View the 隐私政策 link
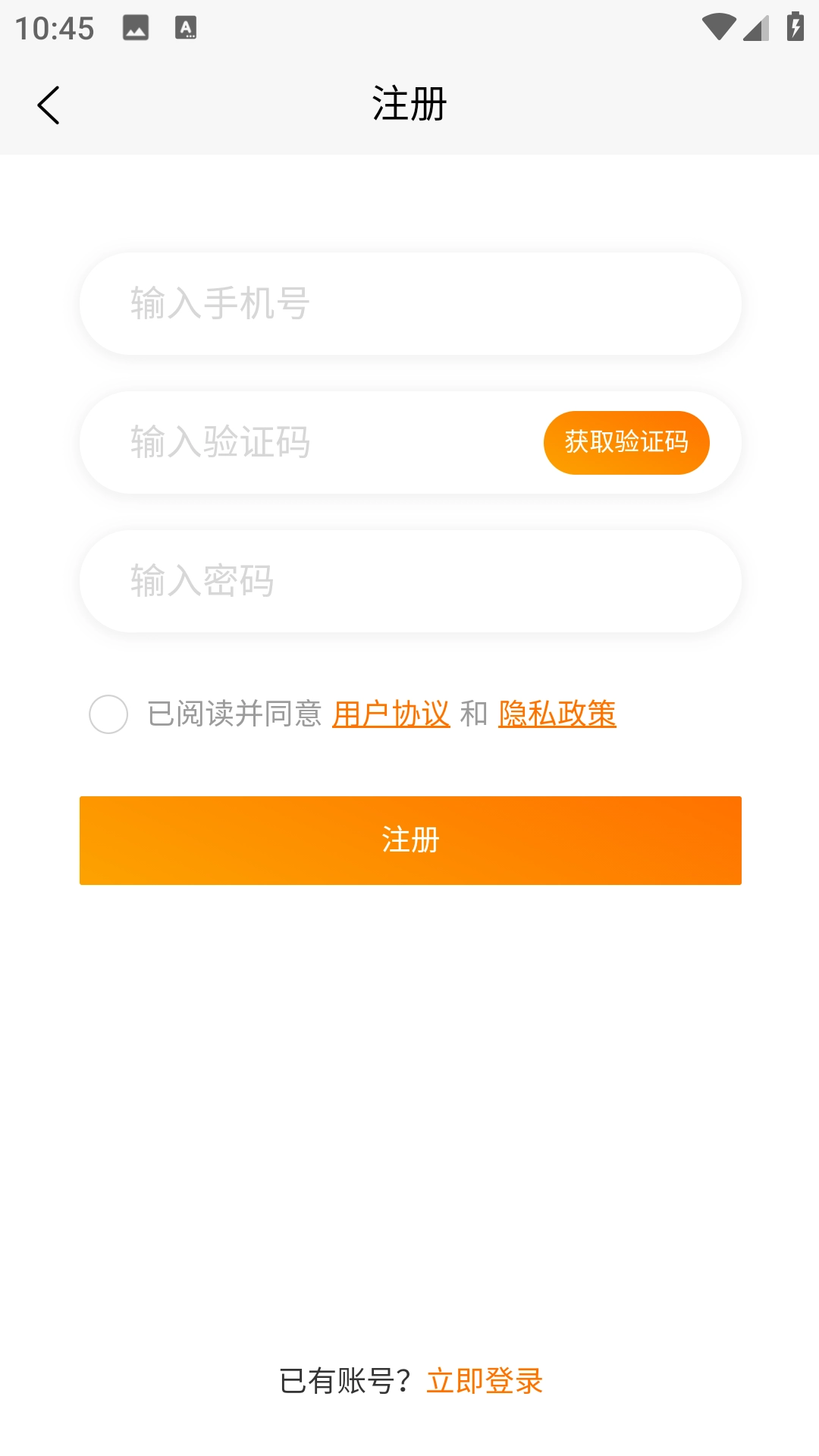This screenshot has width=819, height=1456. coord(557,714)
